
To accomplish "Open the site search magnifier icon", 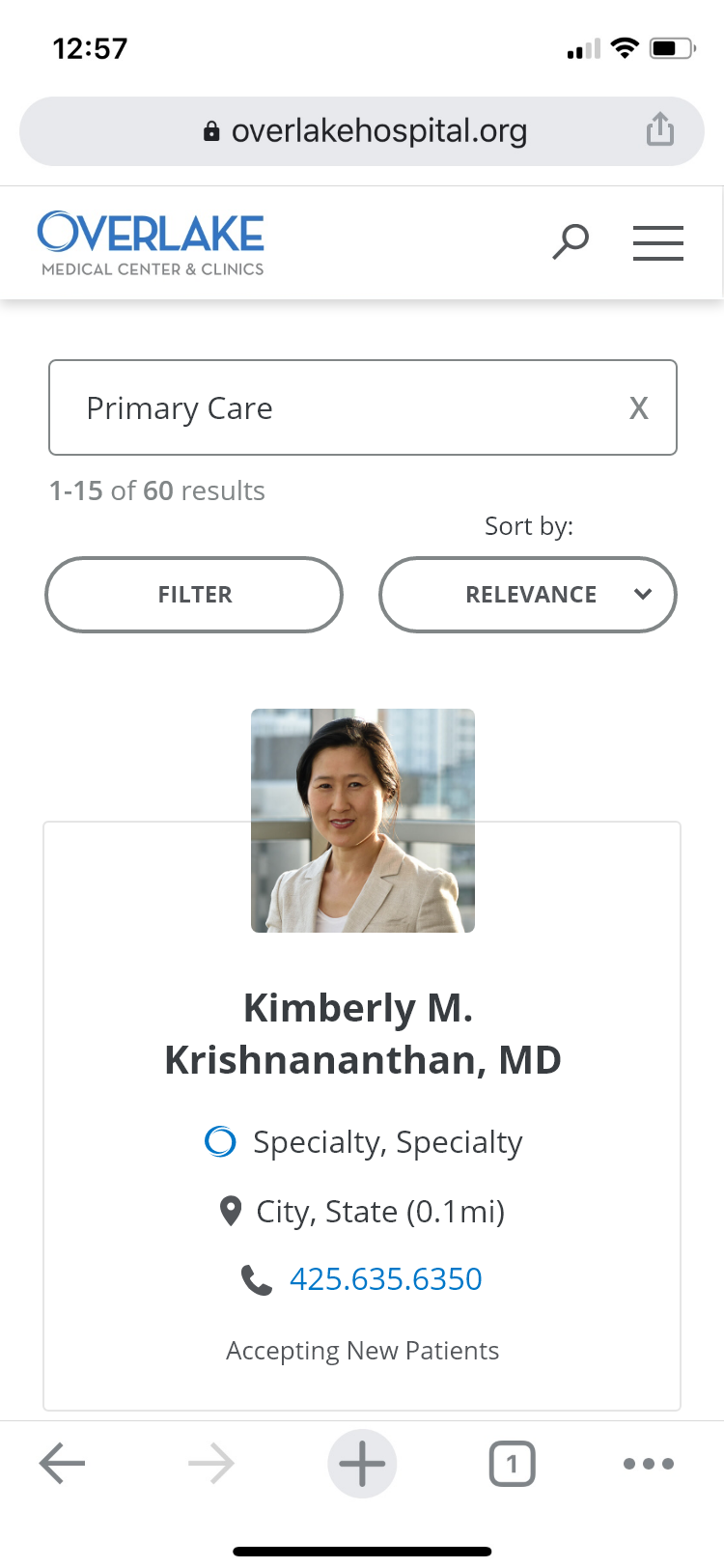I will [571, 241].
